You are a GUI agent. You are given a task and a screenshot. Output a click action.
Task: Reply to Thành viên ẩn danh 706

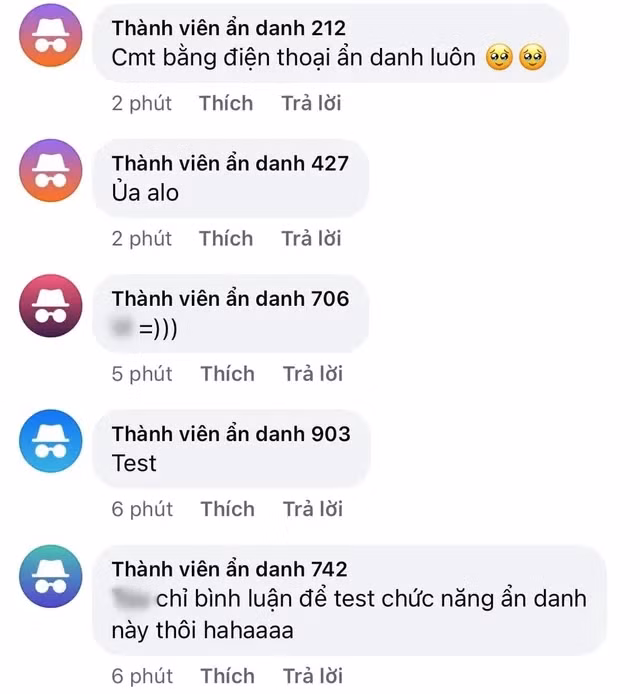[312, 373]
